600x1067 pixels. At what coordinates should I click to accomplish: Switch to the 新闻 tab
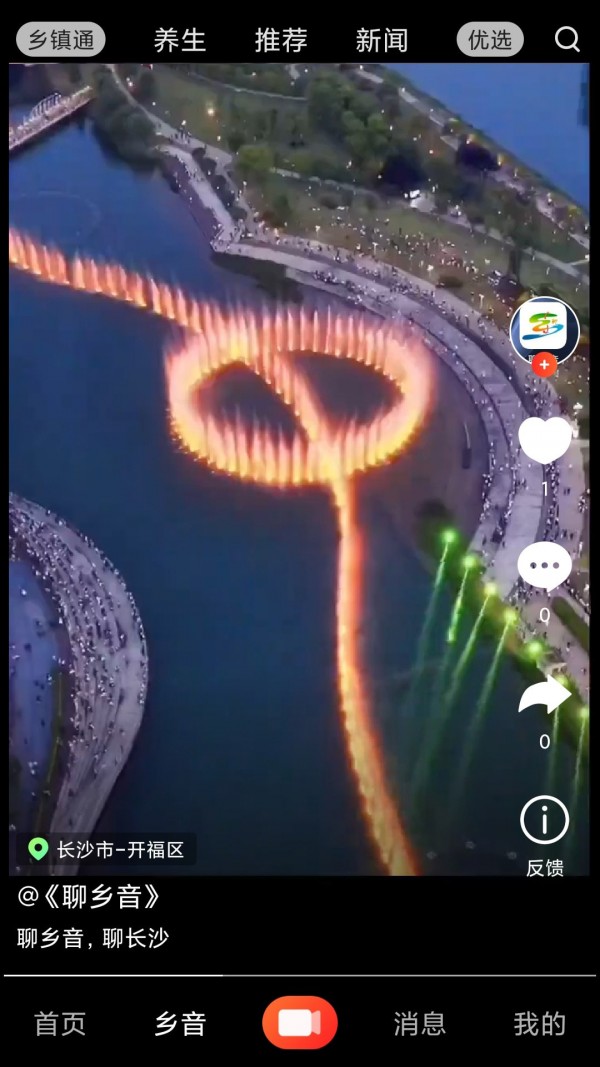(382, 40)
